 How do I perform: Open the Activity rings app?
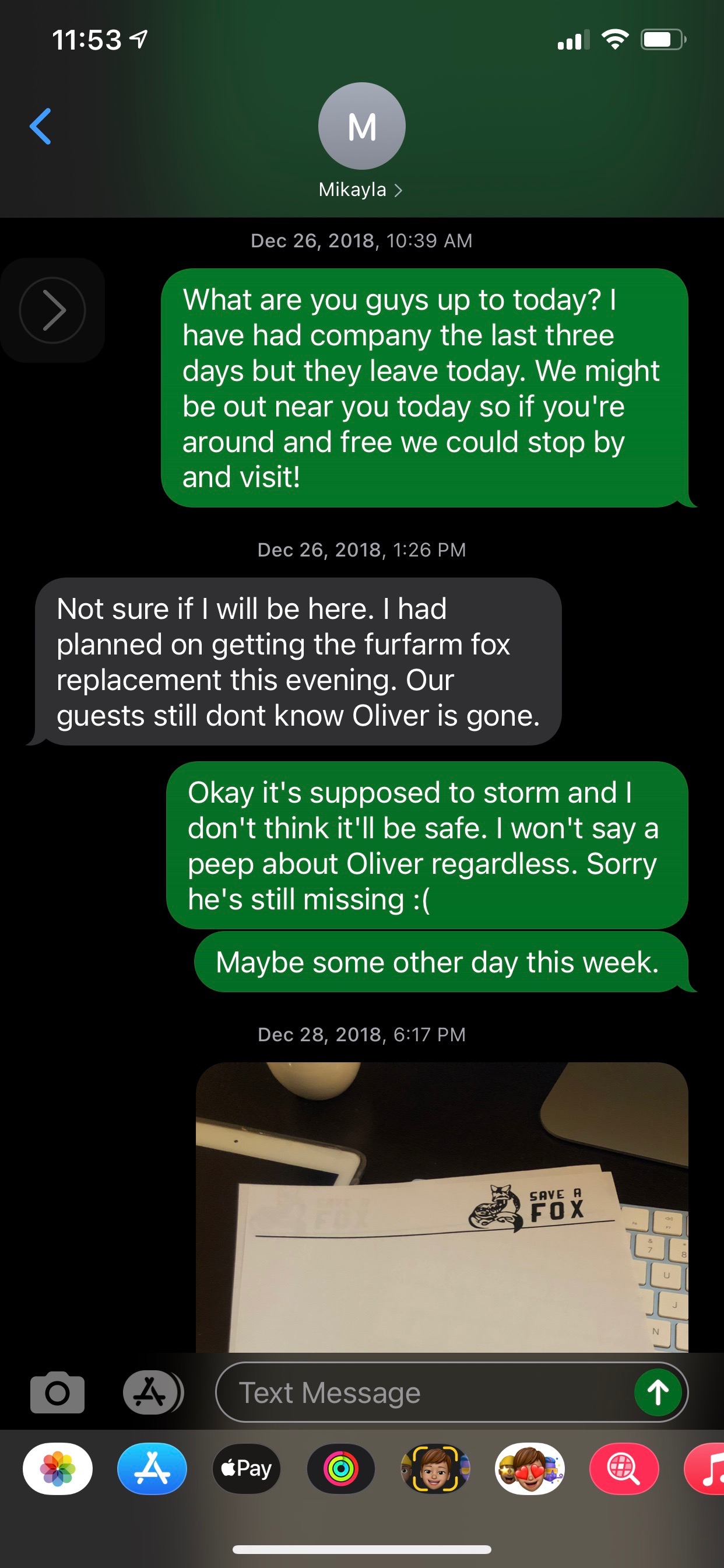(340, 1469)
